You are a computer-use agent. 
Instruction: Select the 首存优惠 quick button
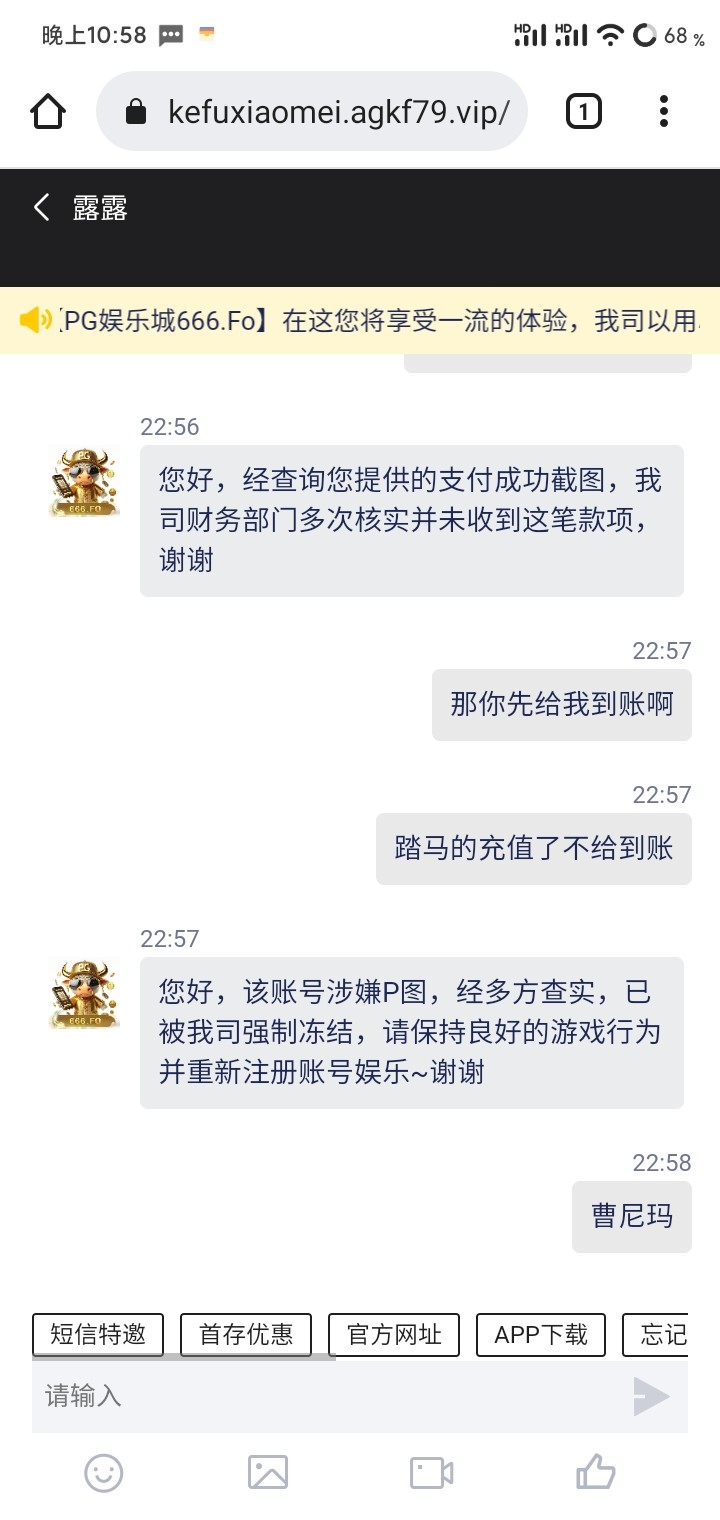click(x=246, y=1335)
